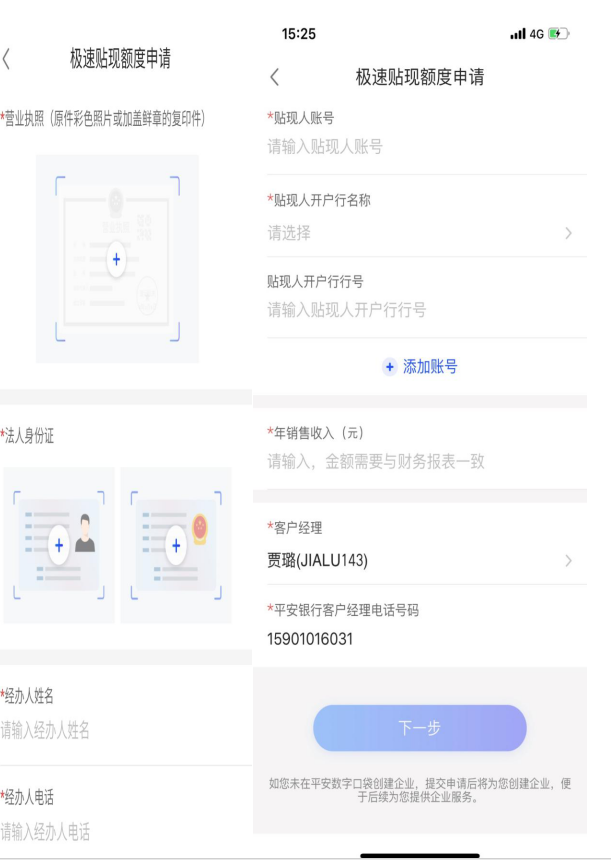Add the national emblem side of 法人身份证
Screen dimensions: 611x860
point(176,545)
